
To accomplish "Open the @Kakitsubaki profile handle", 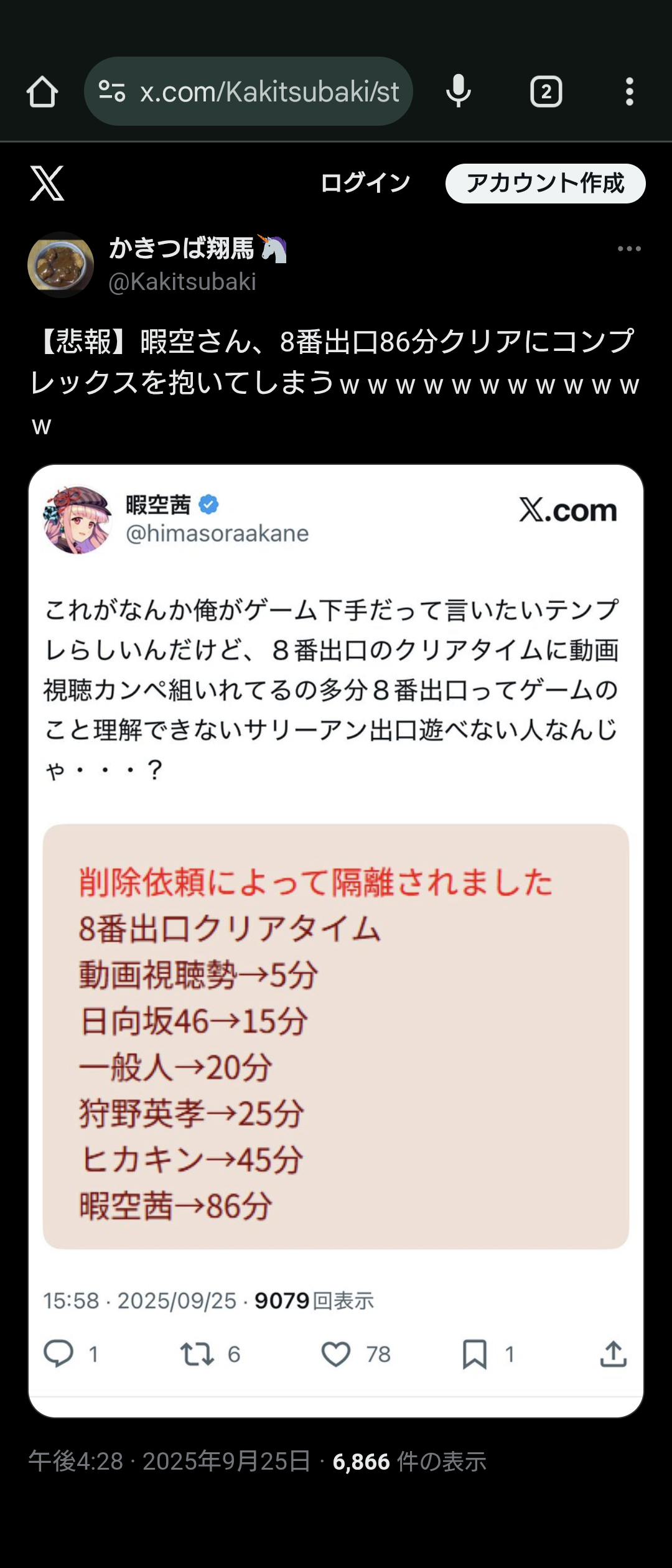I will (182, 282).
